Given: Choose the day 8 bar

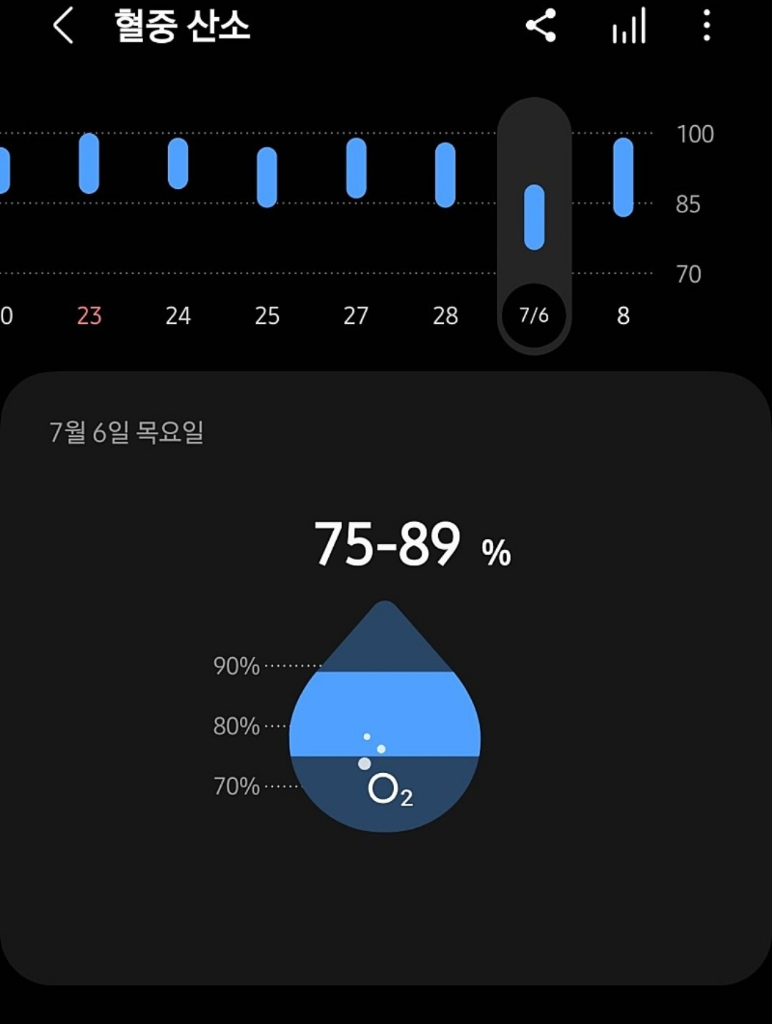Looking at the screenshot, I should (623, 177).
